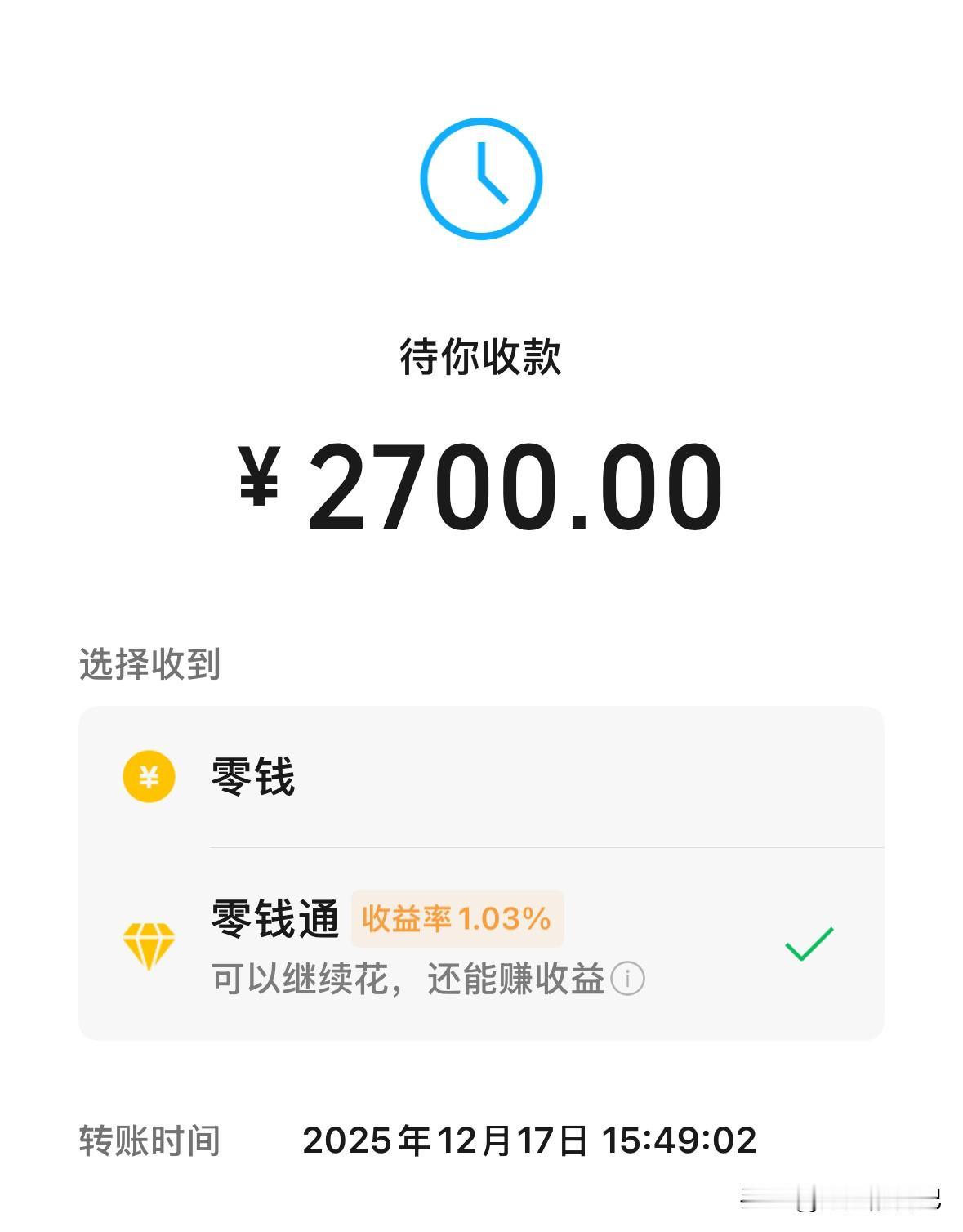Click the blue pending clock icon
Screen dimensions: 963x1232
(x=481, y=178)
